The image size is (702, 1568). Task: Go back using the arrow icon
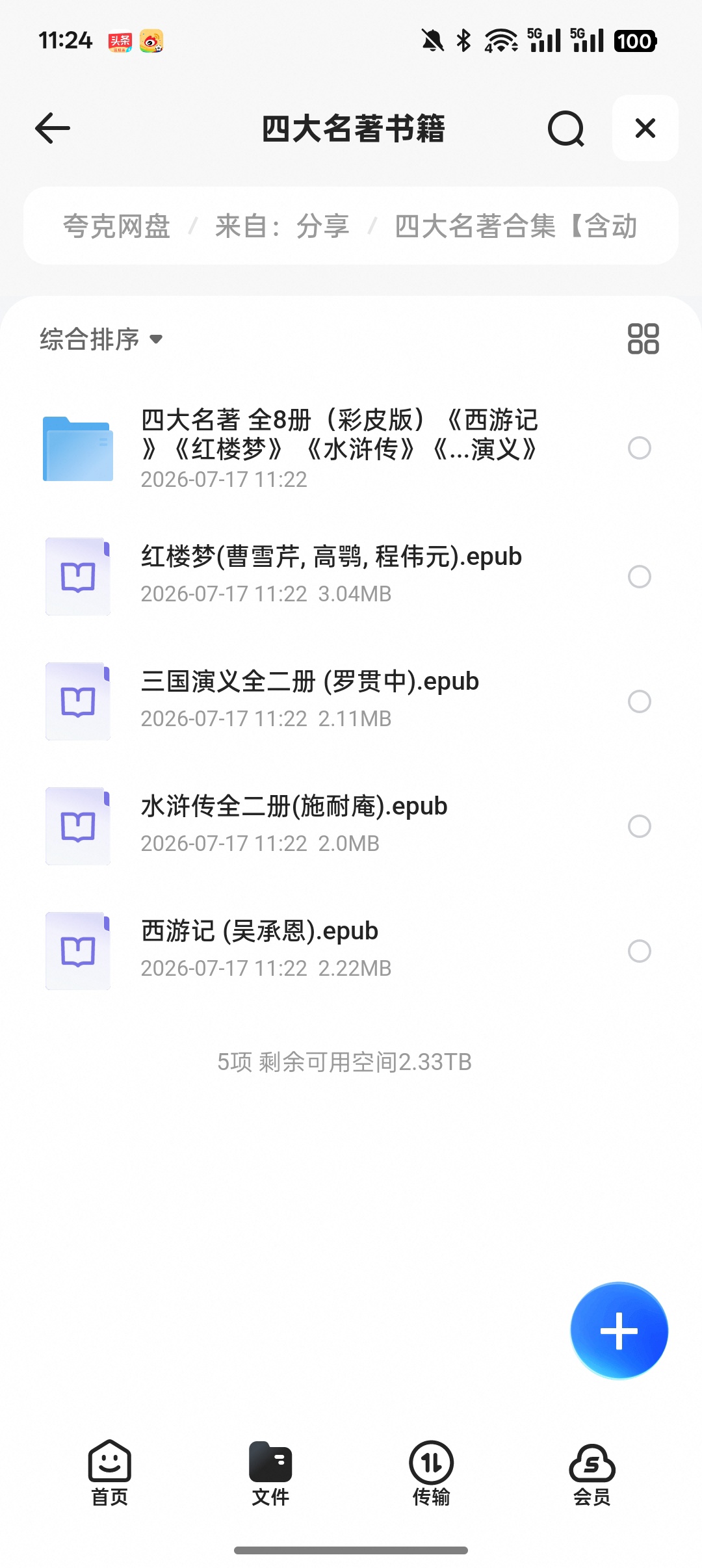click(x=53, y=128)
